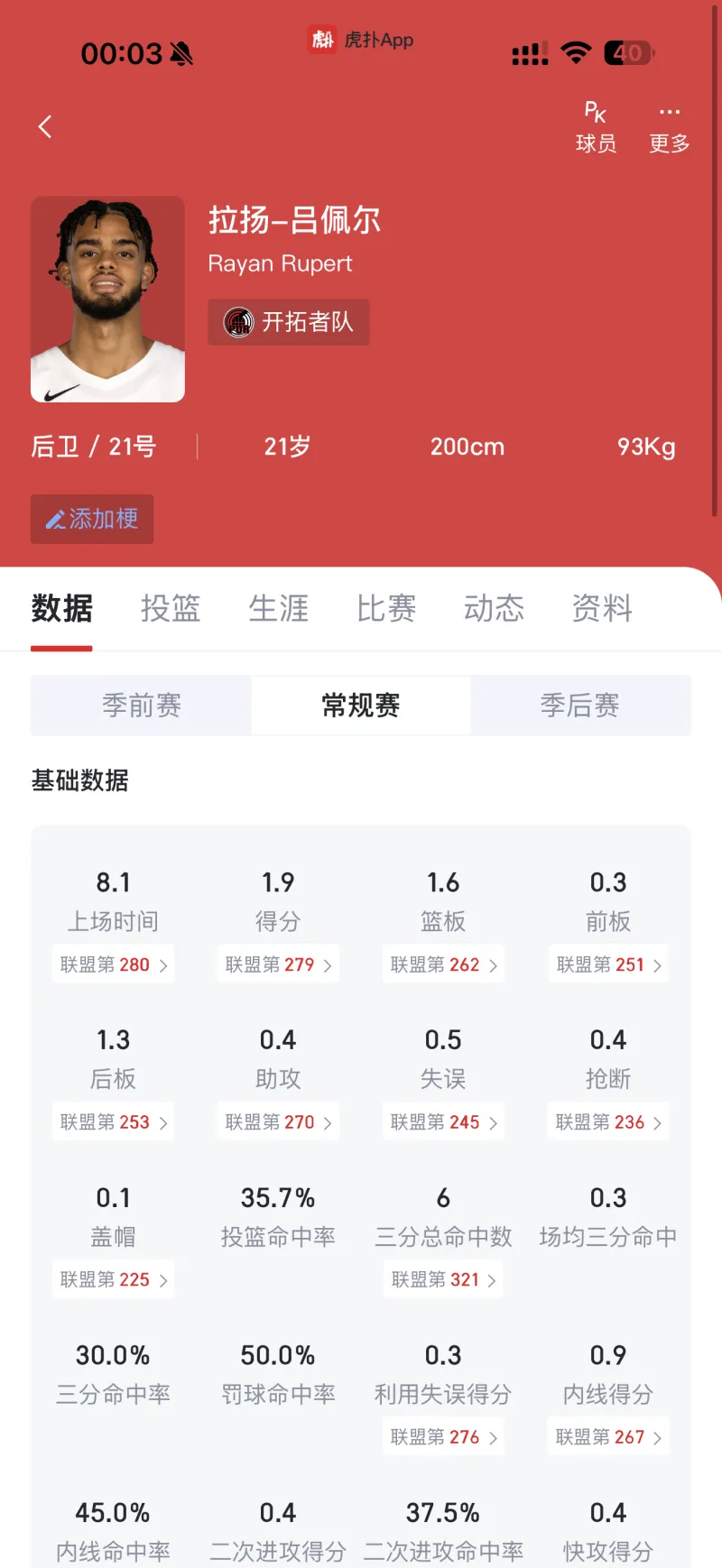This screenshot has width=722, height=1568.
Task: Open the 动态 tab
Action: (x=494, y=608)
